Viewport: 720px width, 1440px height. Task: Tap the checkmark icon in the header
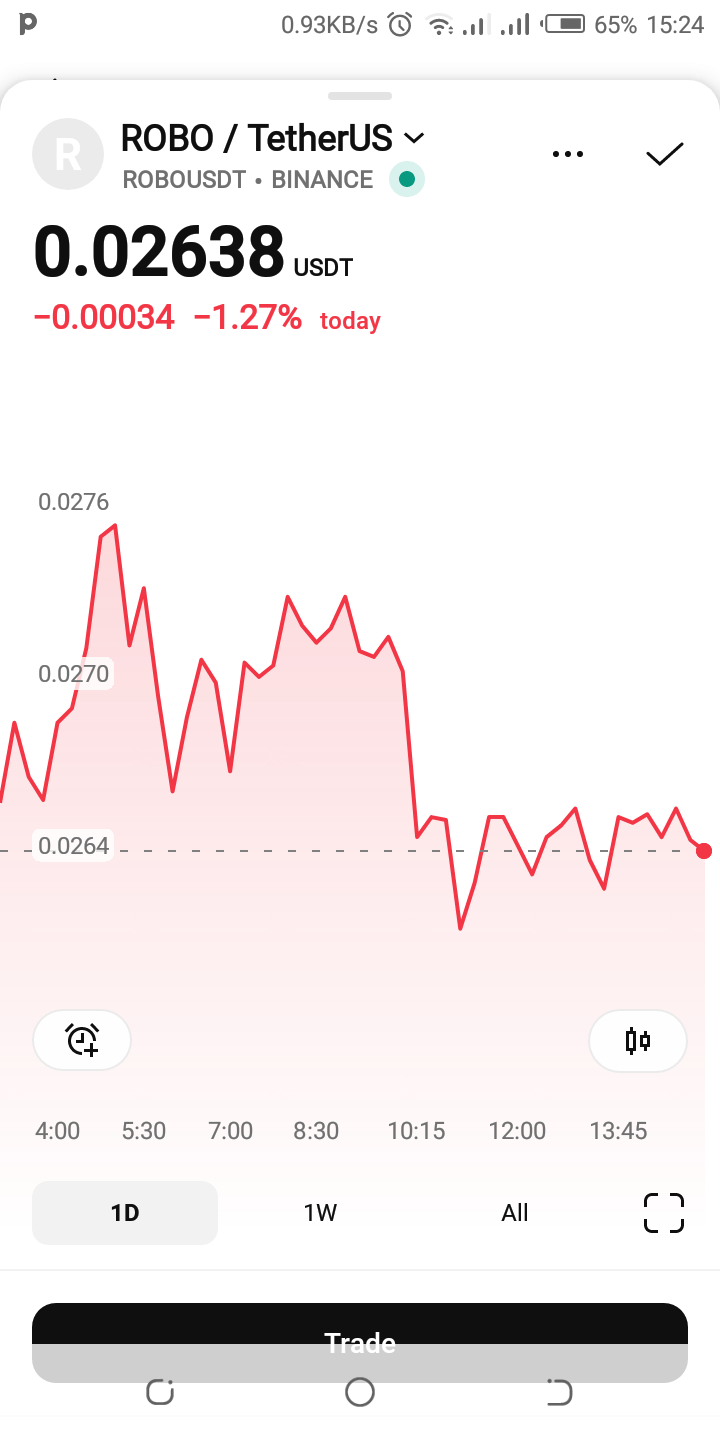[665, 154]
